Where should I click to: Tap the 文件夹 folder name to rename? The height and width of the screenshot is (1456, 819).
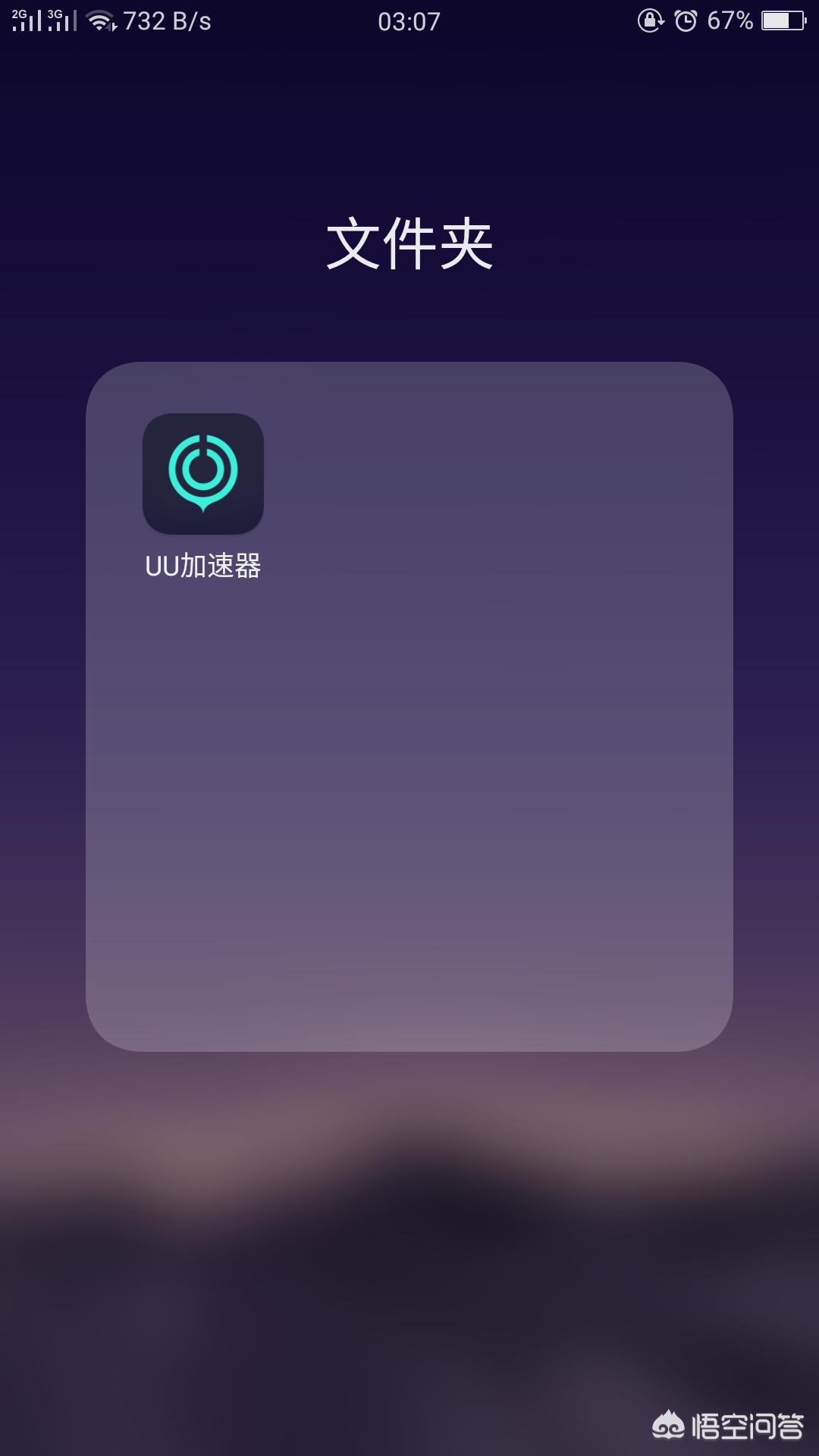tap(409, 244)
